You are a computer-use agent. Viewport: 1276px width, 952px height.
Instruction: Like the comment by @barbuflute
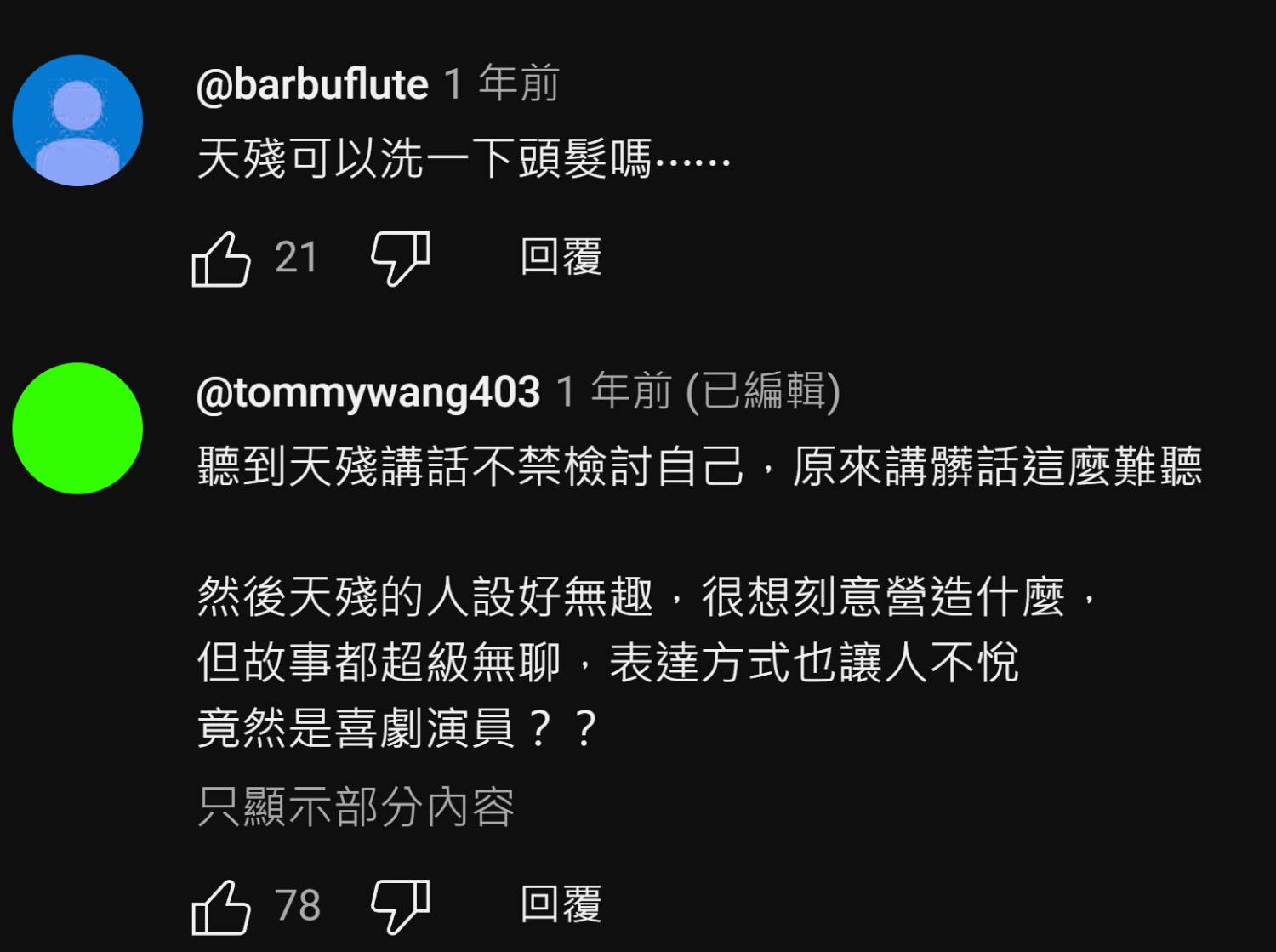pyautogui.click(x=221, y=259)
